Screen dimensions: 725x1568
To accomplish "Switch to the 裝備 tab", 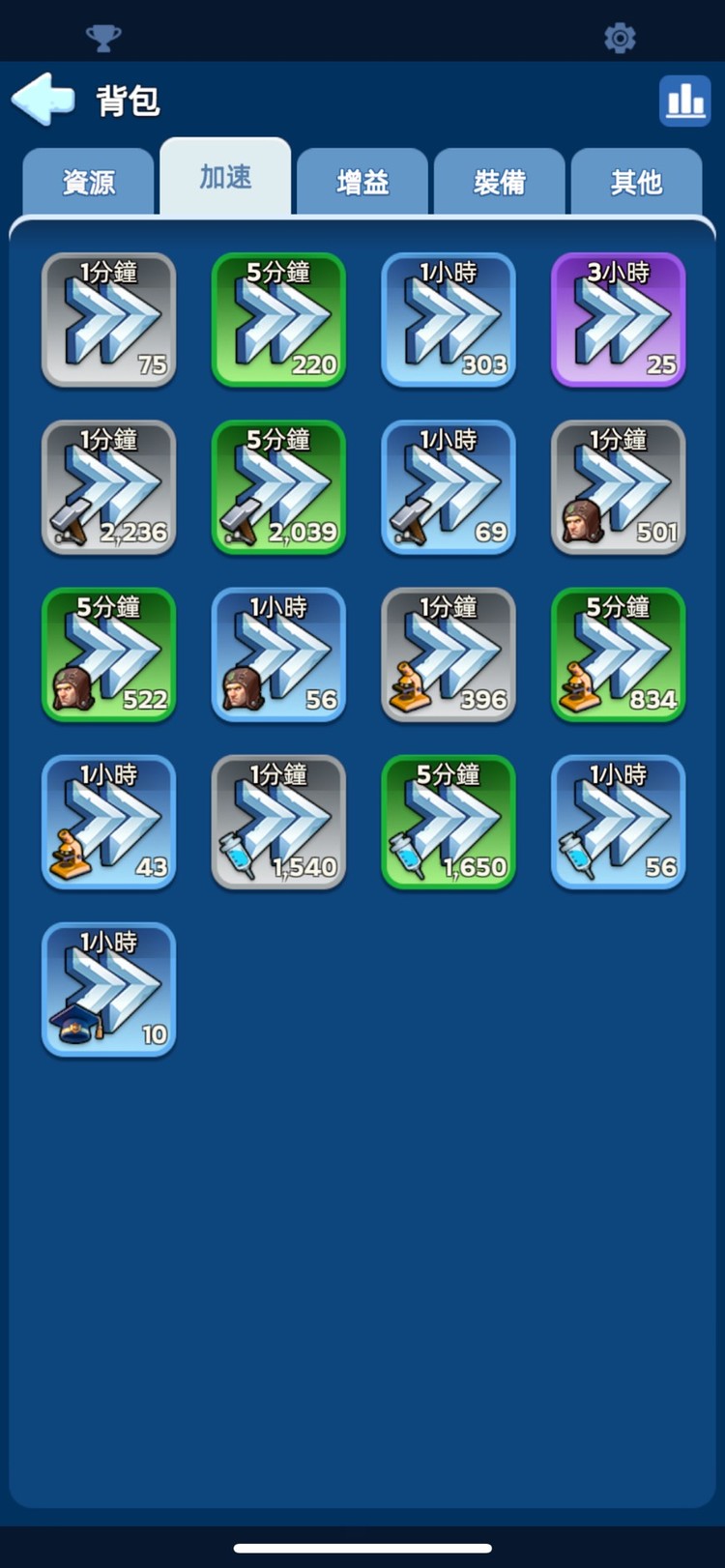I will (500, 182).
